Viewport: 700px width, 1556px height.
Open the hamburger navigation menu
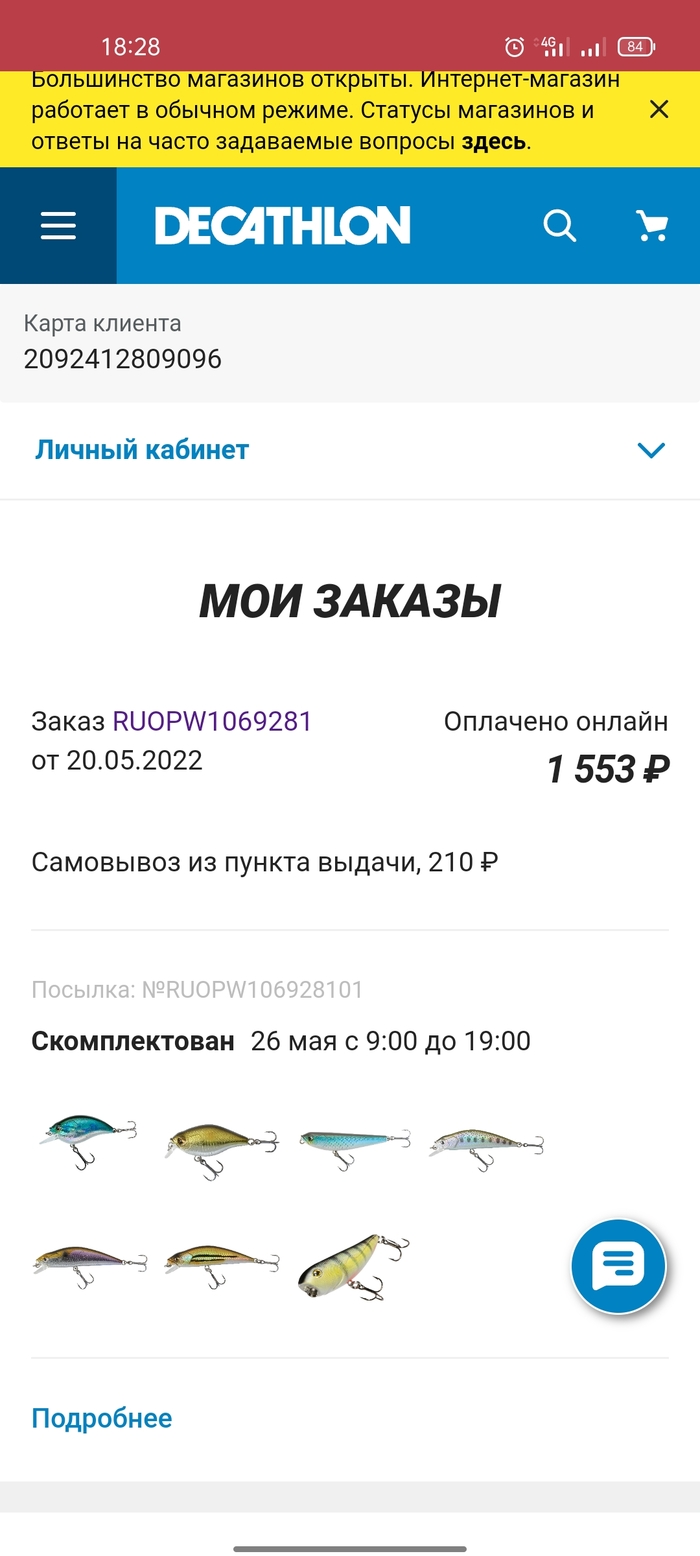58,226
